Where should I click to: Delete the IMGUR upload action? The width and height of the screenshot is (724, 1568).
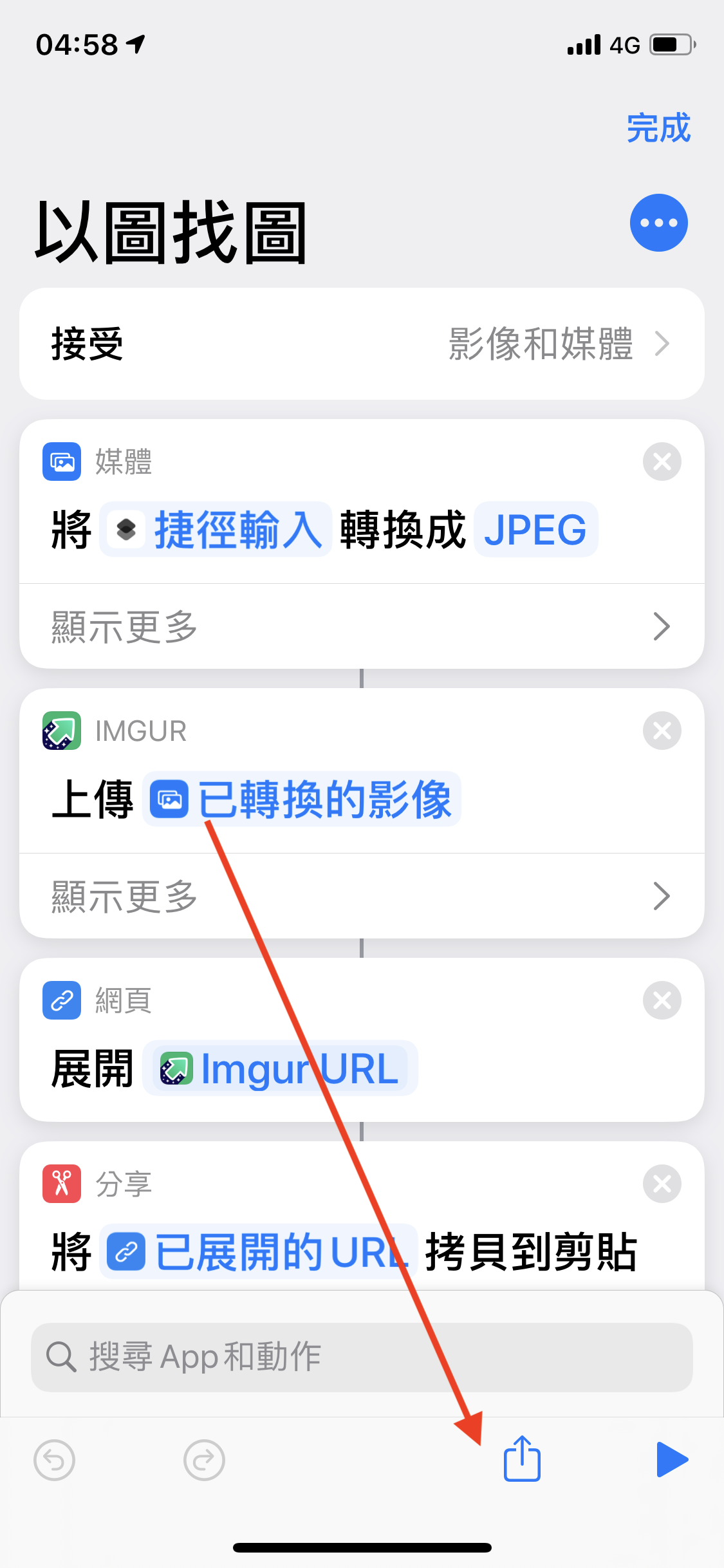(x=662, y=731)
